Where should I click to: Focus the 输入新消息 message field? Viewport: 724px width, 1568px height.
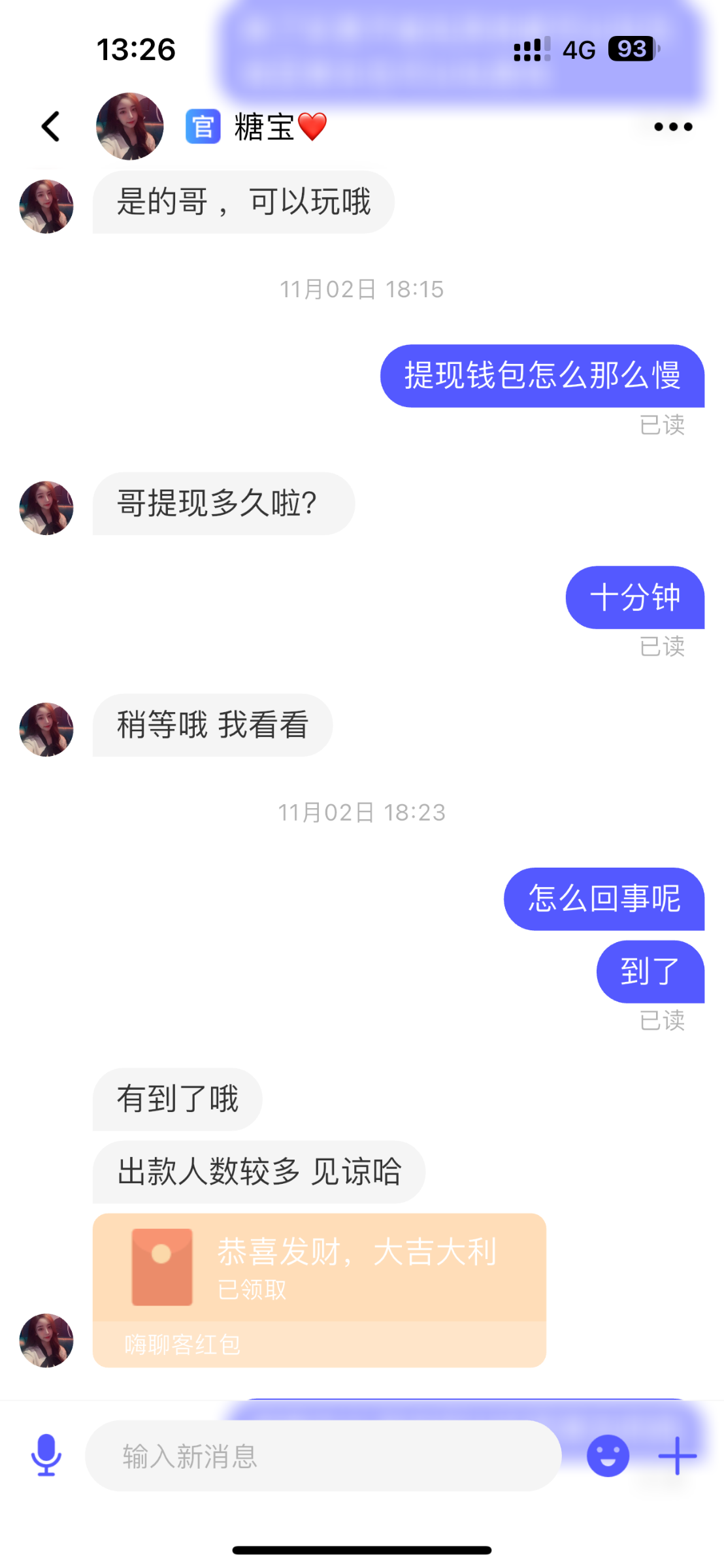click(x=323, y=1456)
